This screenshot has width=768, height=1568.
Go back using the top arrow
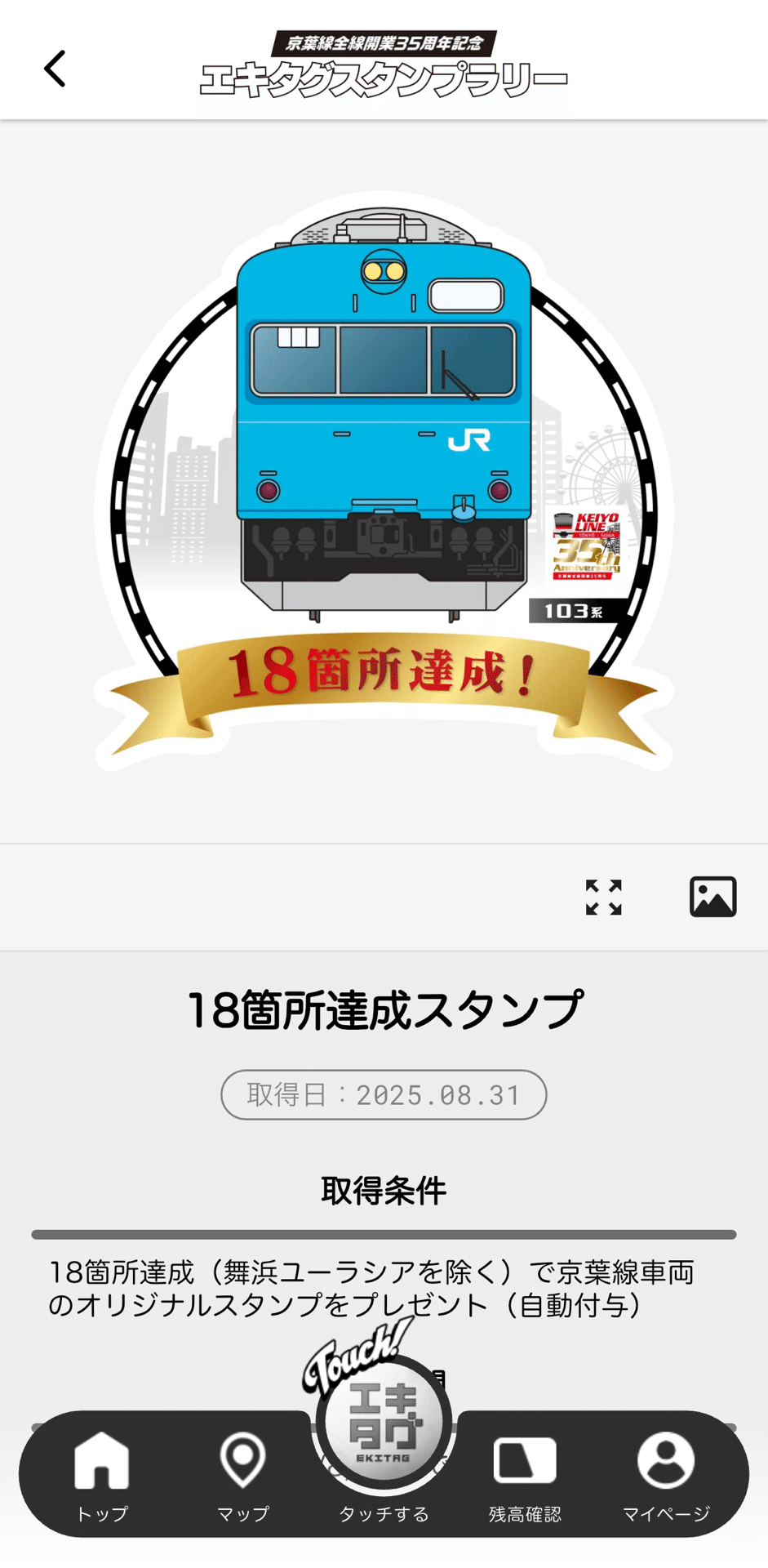pos(55,69)
